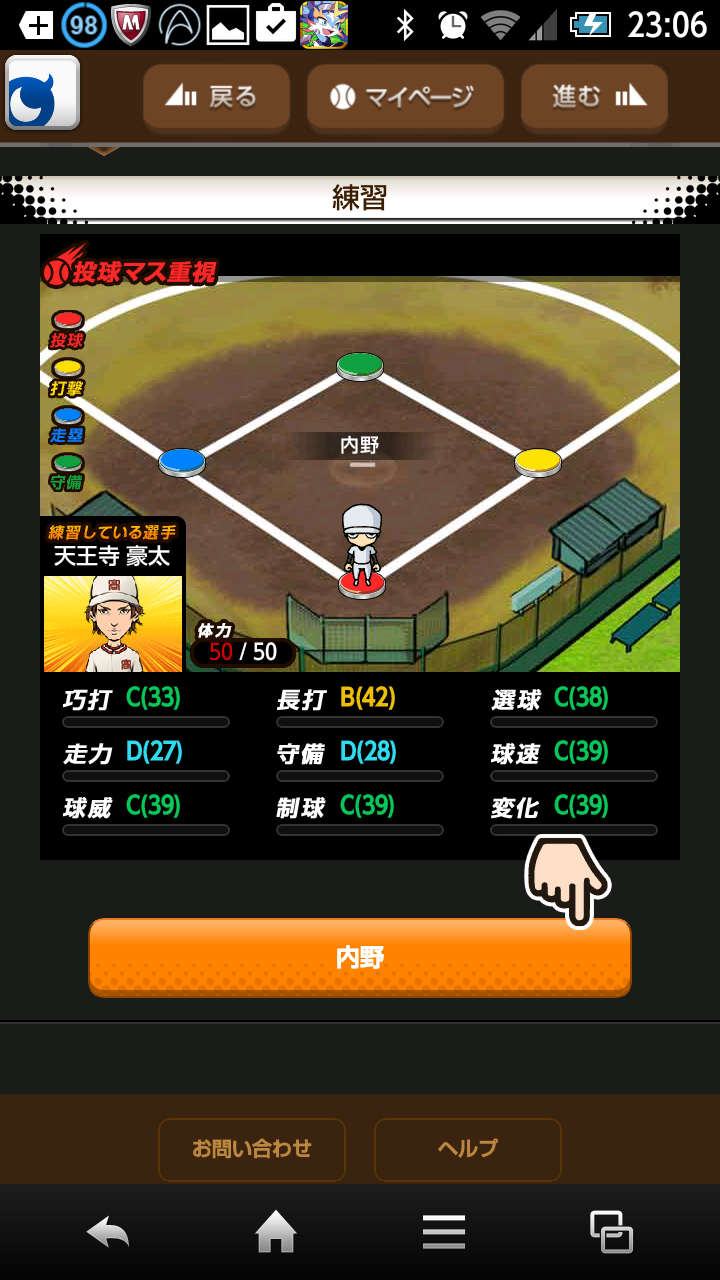Tap the orange 内野 button

360,957
